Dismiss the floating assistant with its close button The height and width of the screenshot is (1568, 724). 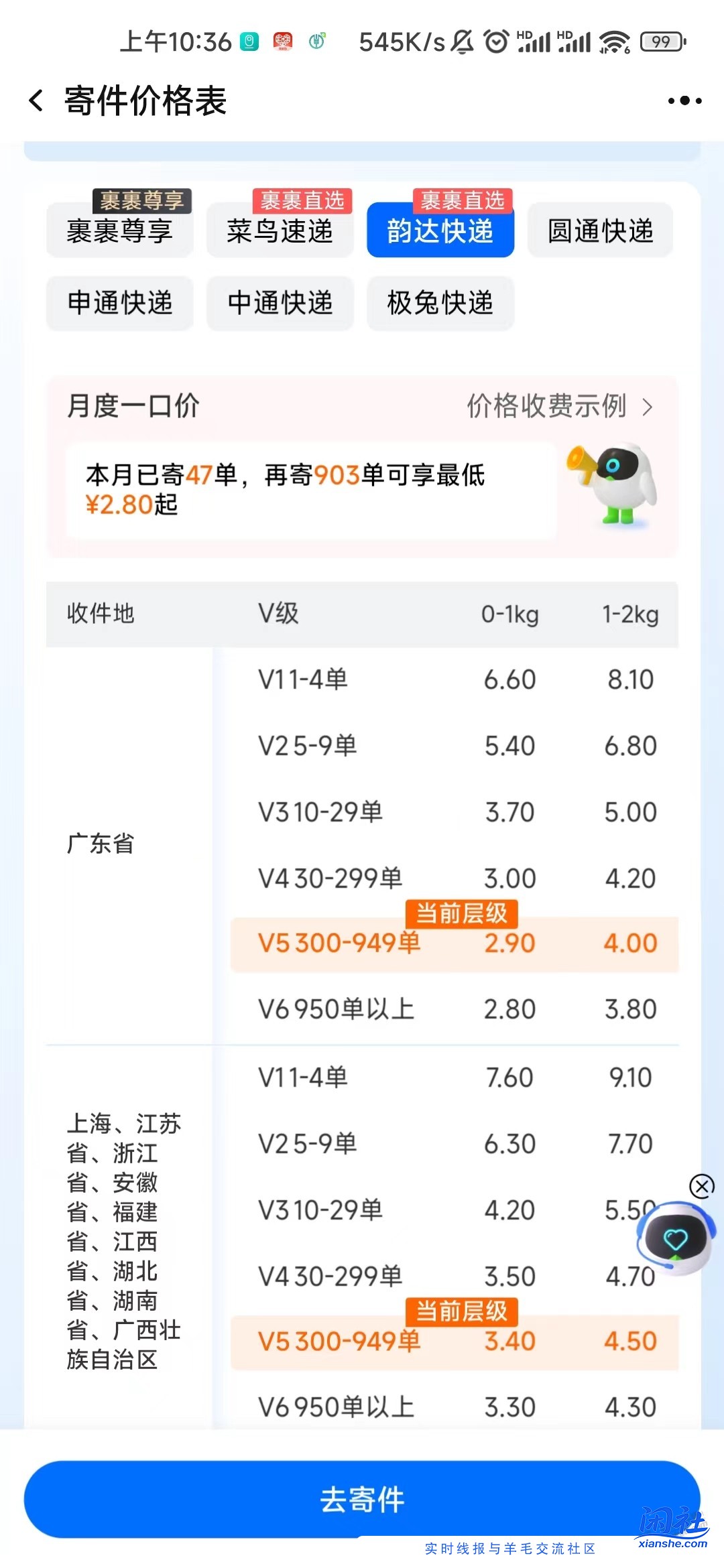click(x=701, y=1185)
